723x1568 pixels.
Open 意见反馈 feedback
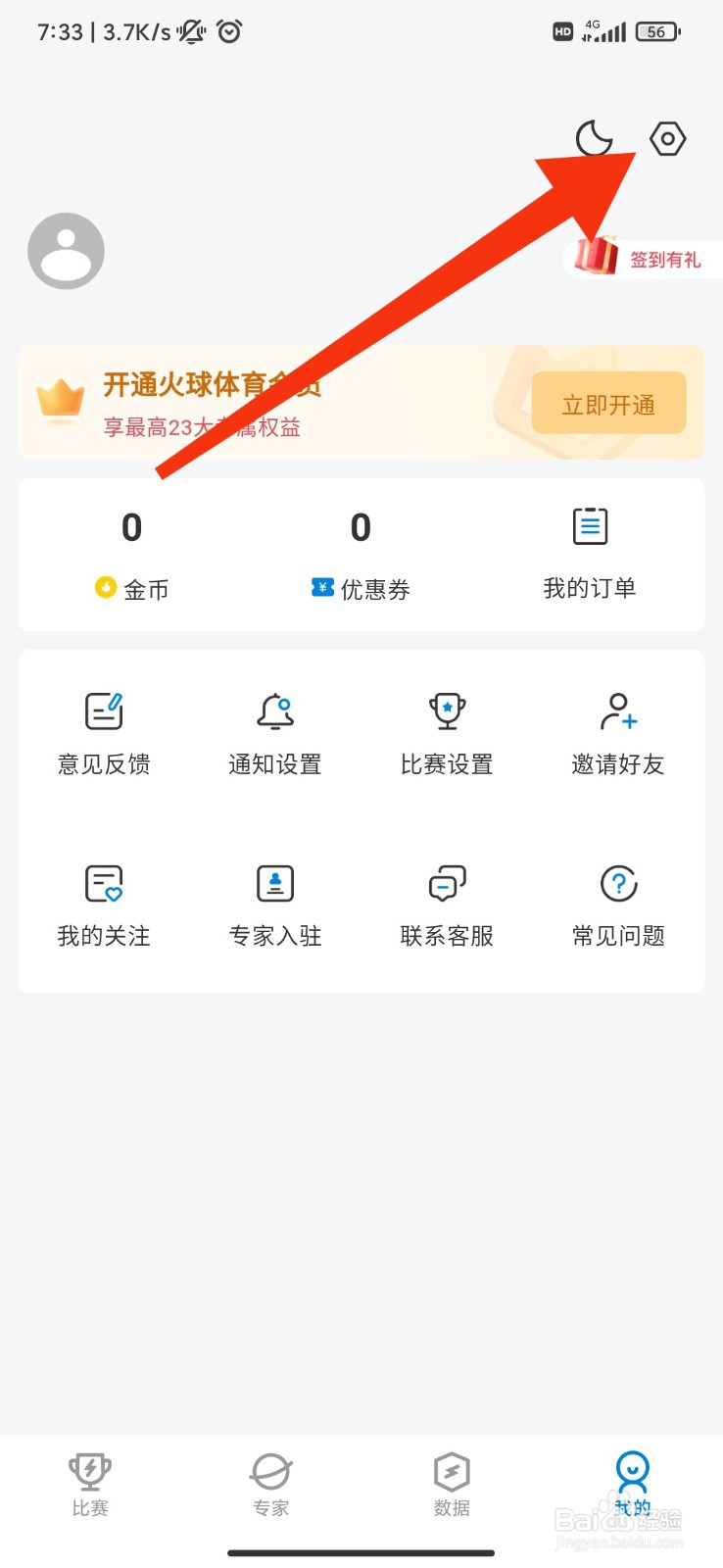click(x=104, y=734)
